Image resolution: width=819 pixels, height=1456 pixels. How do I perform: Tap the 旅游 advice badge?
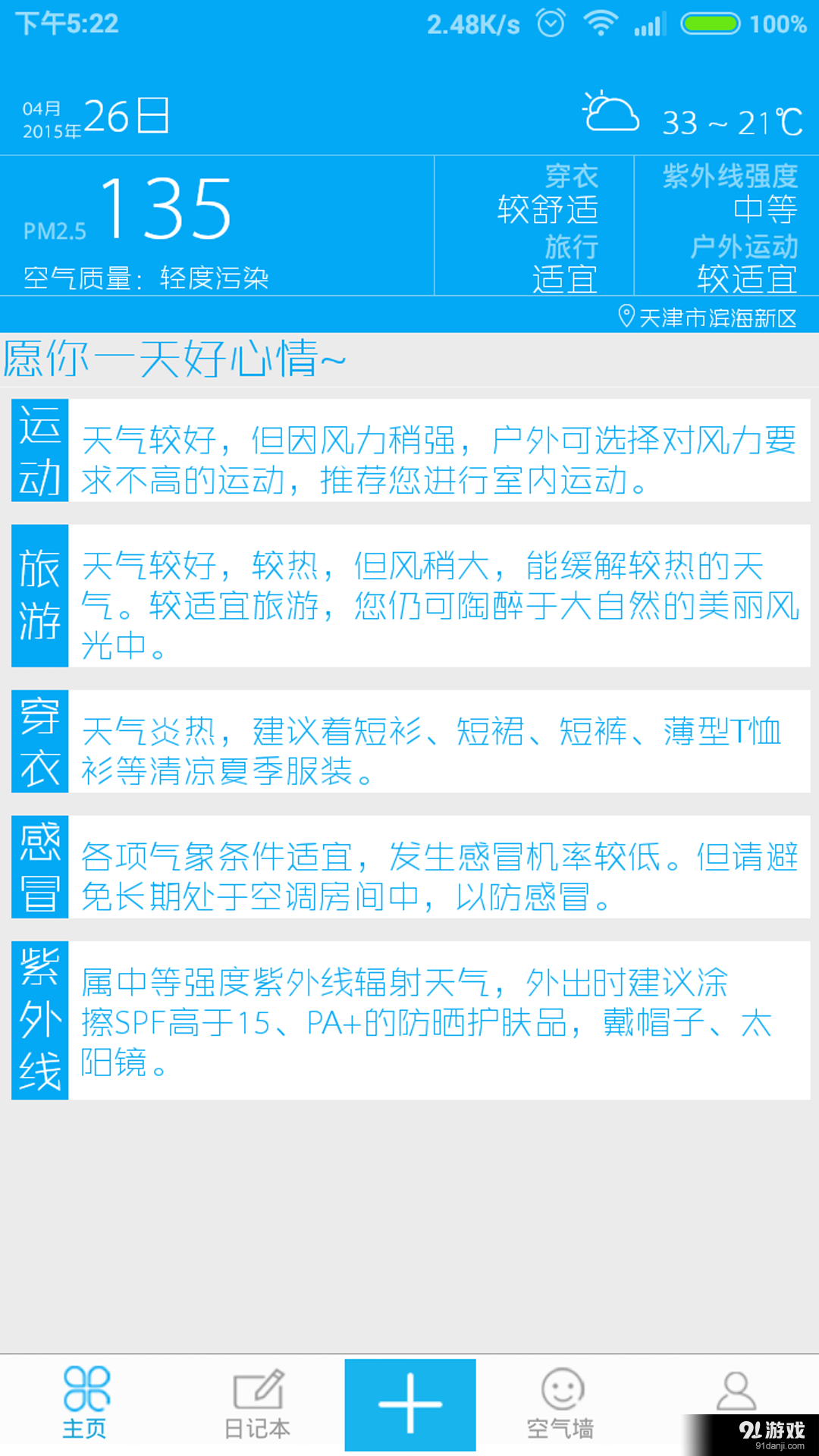[x=39, y=597]
